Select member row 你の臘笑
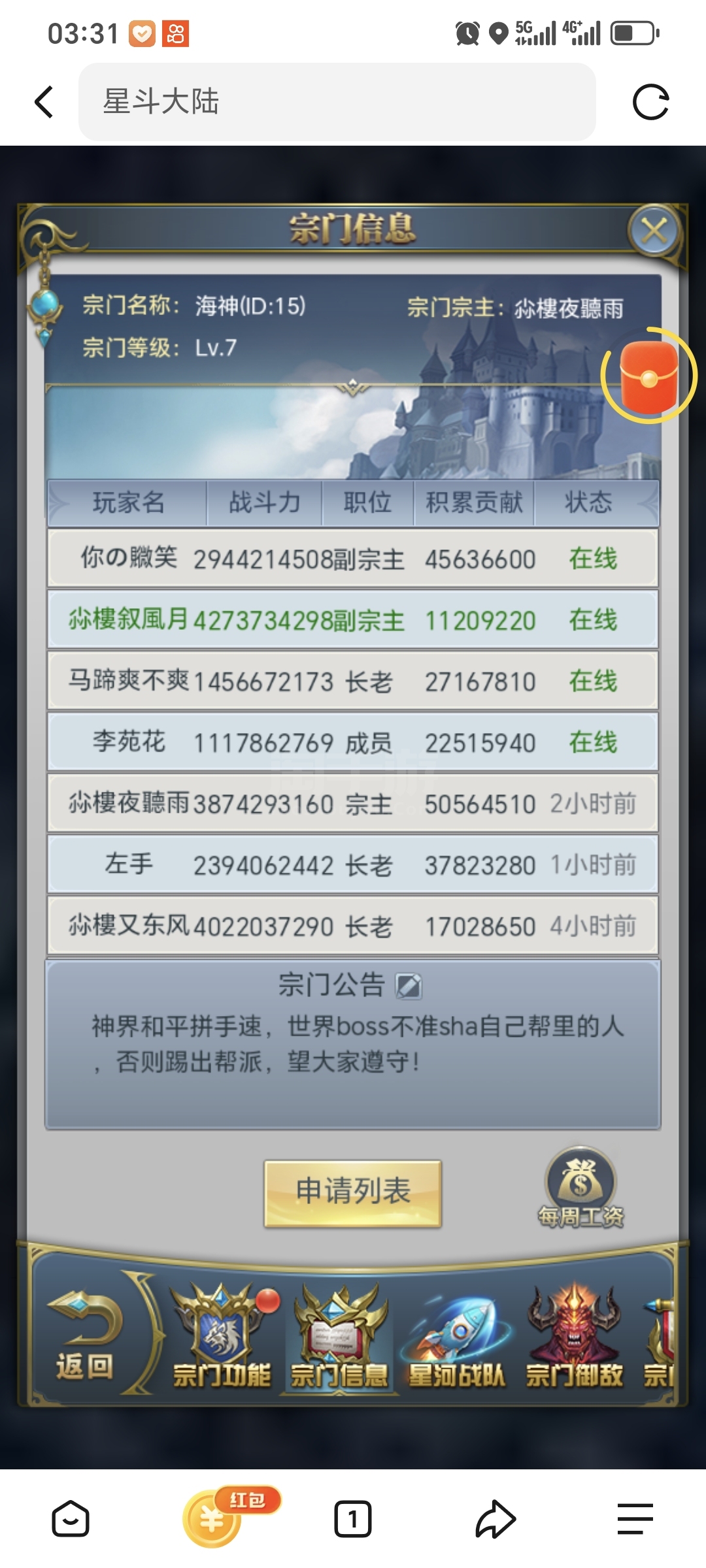The image size is (706, 1568). pos(353,559)
